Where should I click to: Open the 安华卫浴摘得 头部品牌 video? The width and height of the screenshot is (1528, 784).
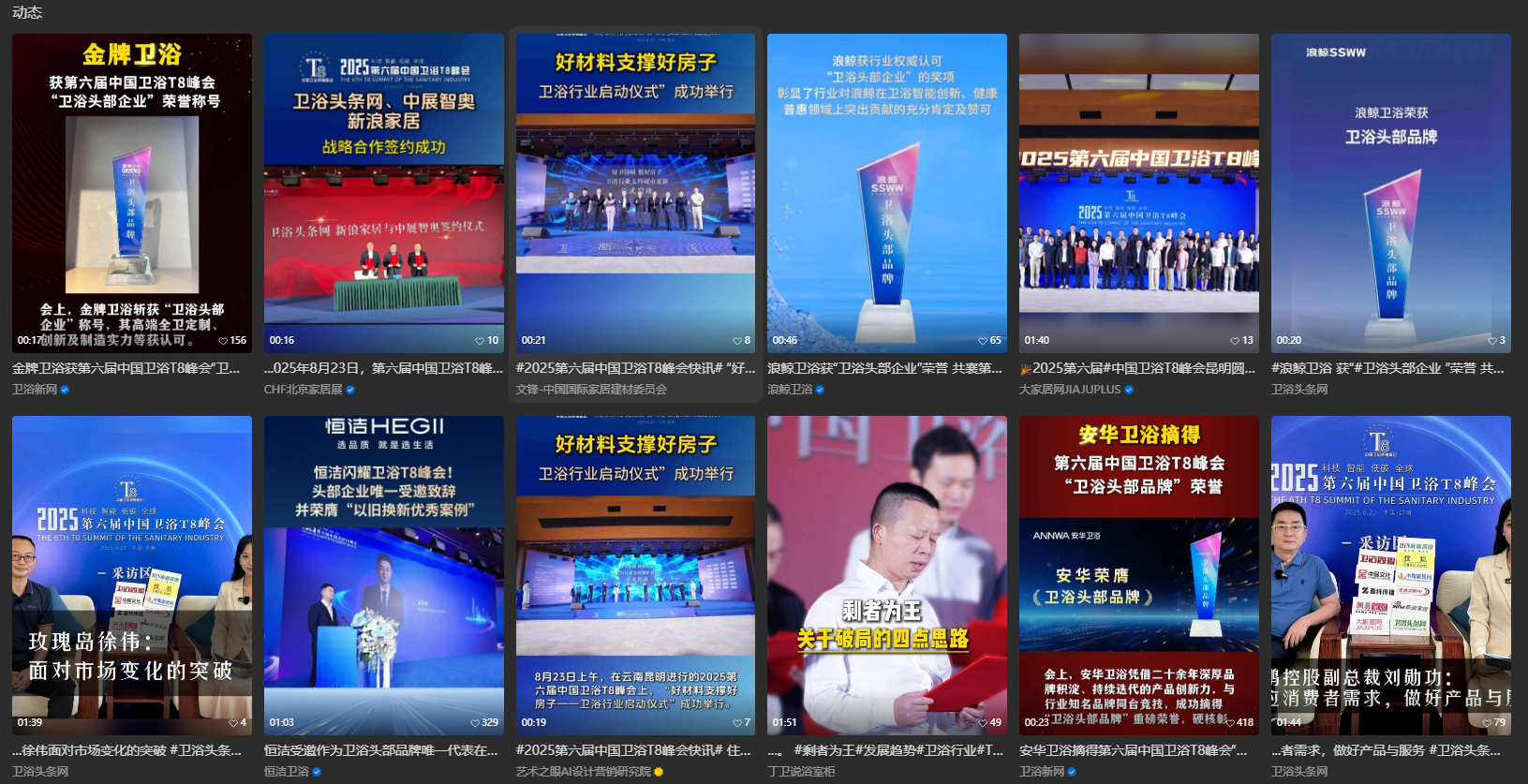[x=1138, y=575]
